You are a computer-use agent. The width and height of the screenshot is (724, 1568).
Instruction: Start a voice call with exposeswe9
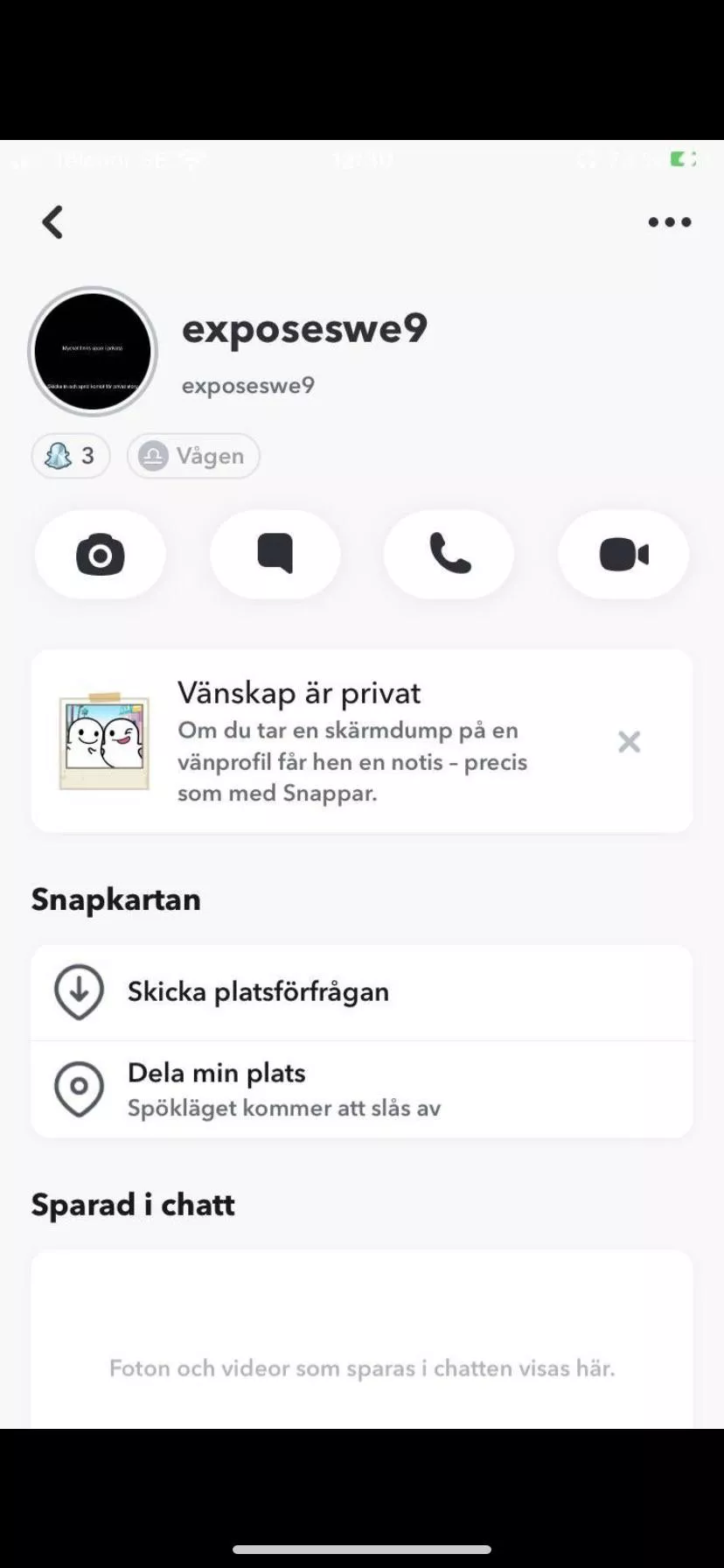tap(449, 555)
